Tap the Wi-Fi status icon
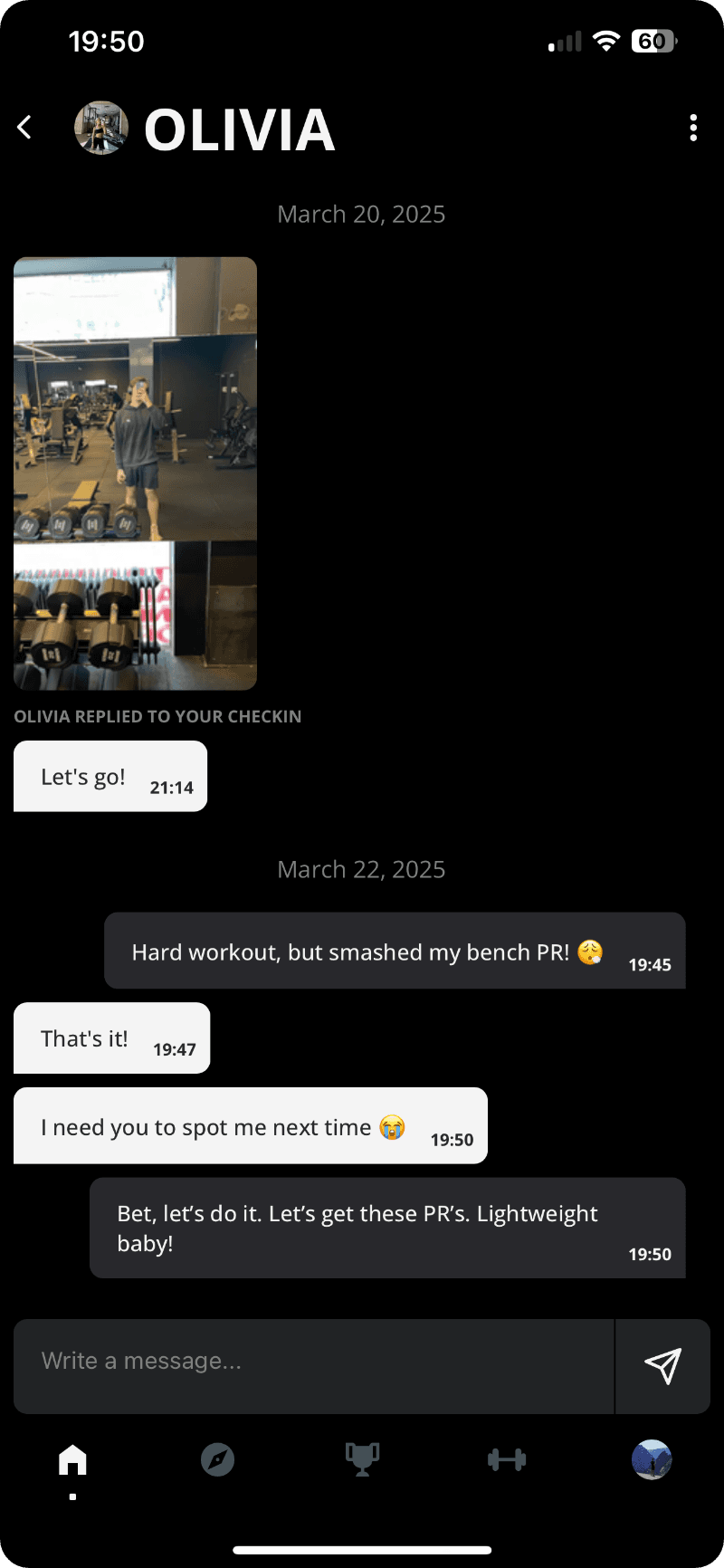Viewport: 724px width, 1568px height. coord(605,40)
